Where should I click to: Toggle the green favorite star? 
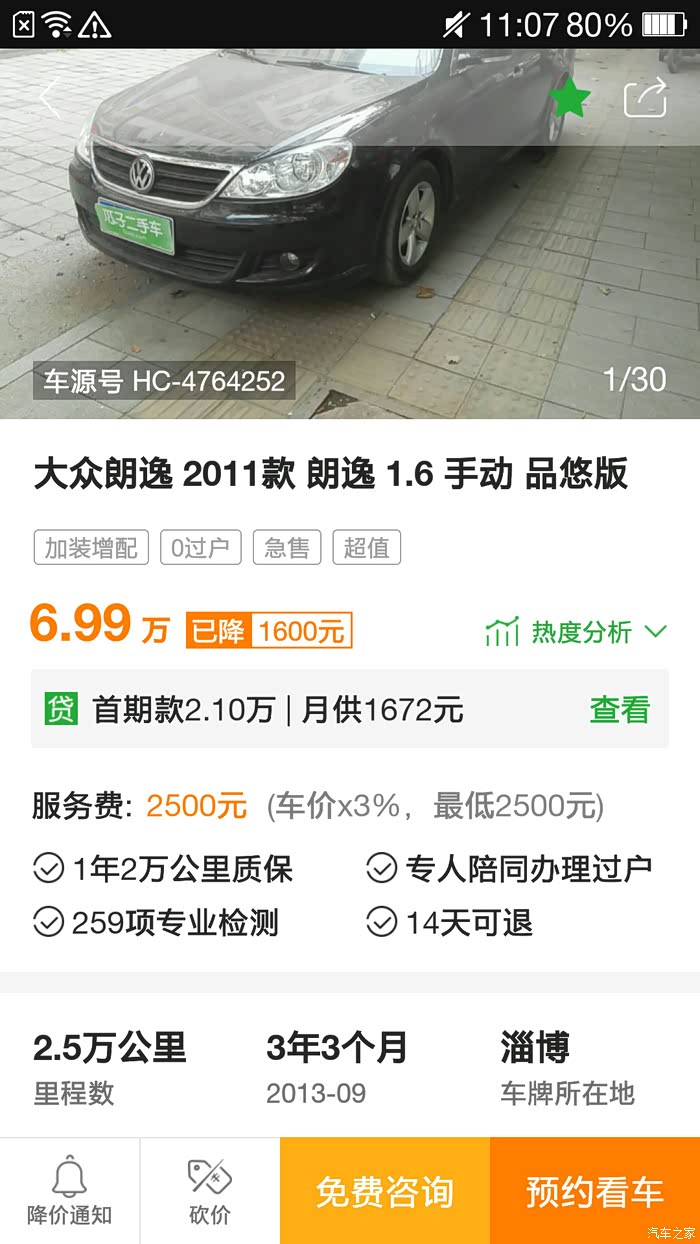click(x=570, y=98)
